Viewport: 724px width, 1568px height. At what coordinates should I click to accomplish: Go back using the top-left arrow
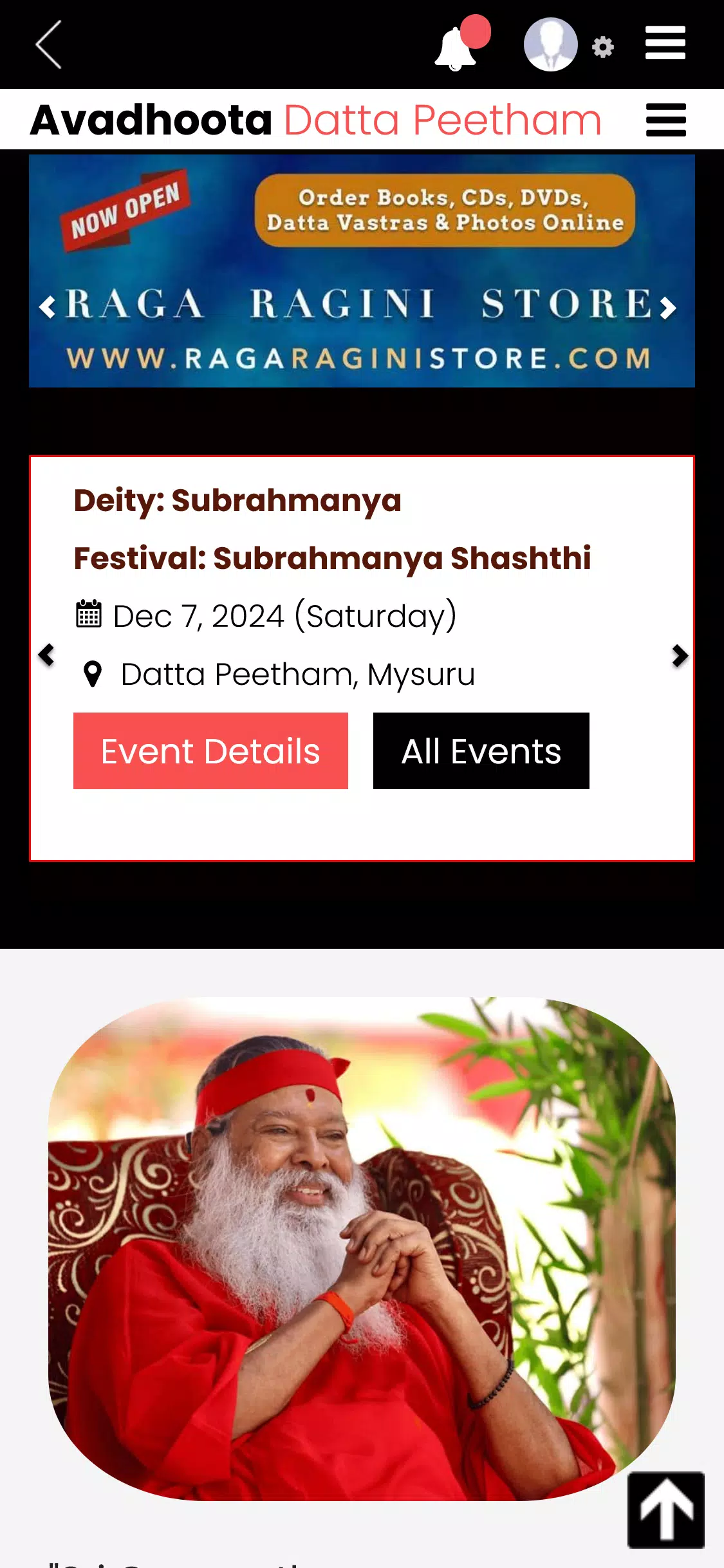point(48,44)
